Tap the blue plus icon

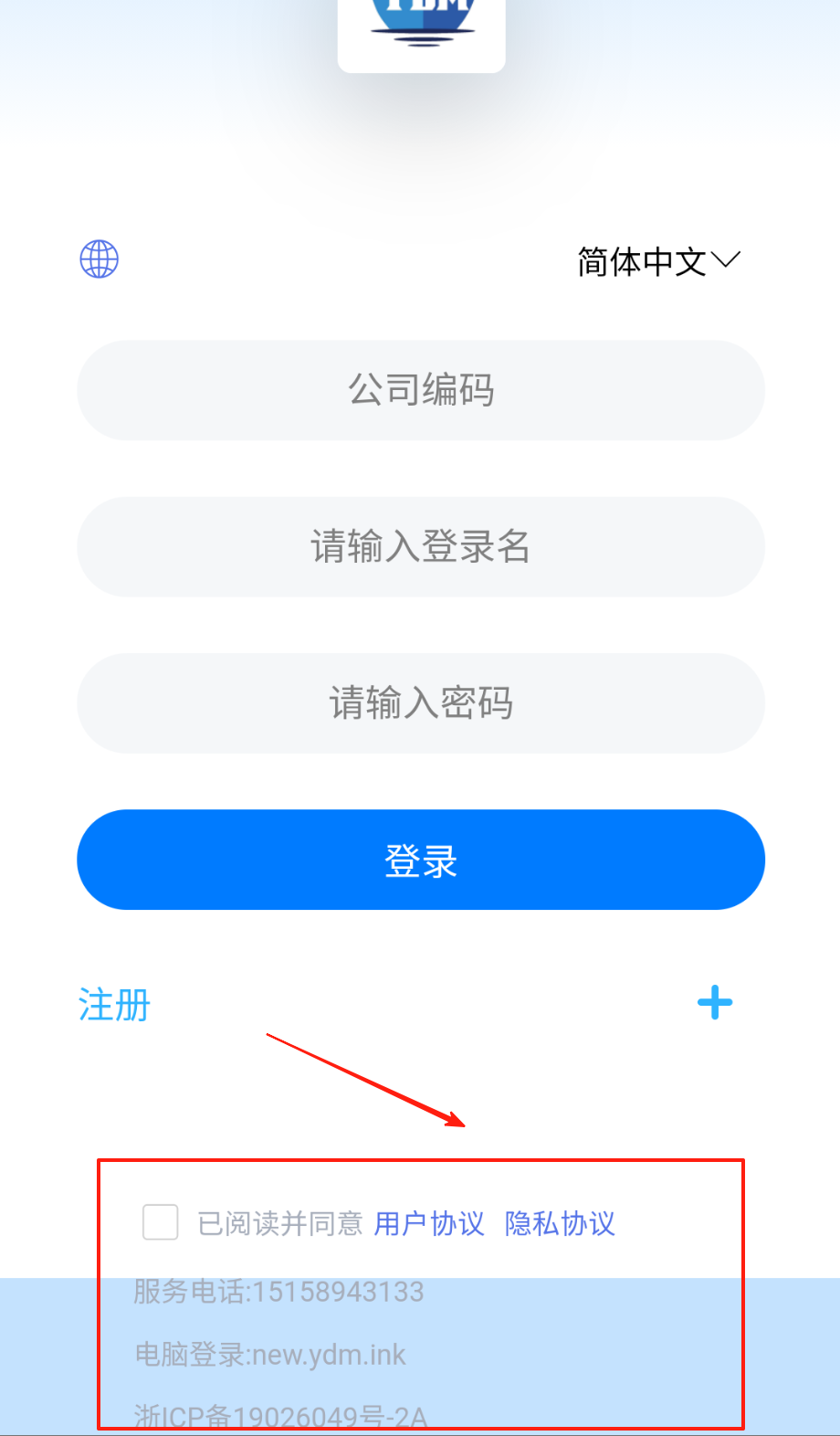click(x=715, y=1003)
